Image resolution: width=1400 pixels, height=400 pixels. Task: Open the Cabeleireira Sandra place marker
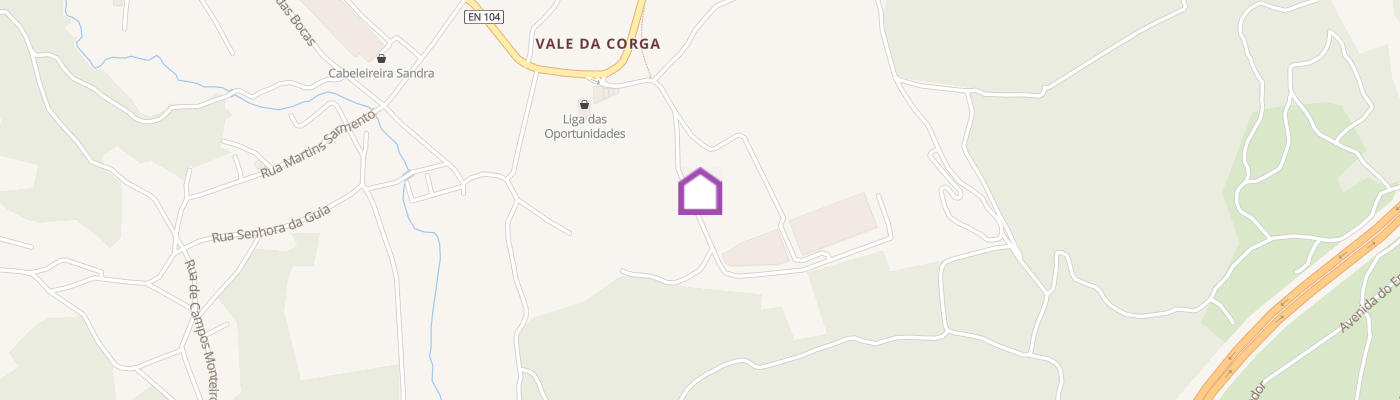click(381, 58)
